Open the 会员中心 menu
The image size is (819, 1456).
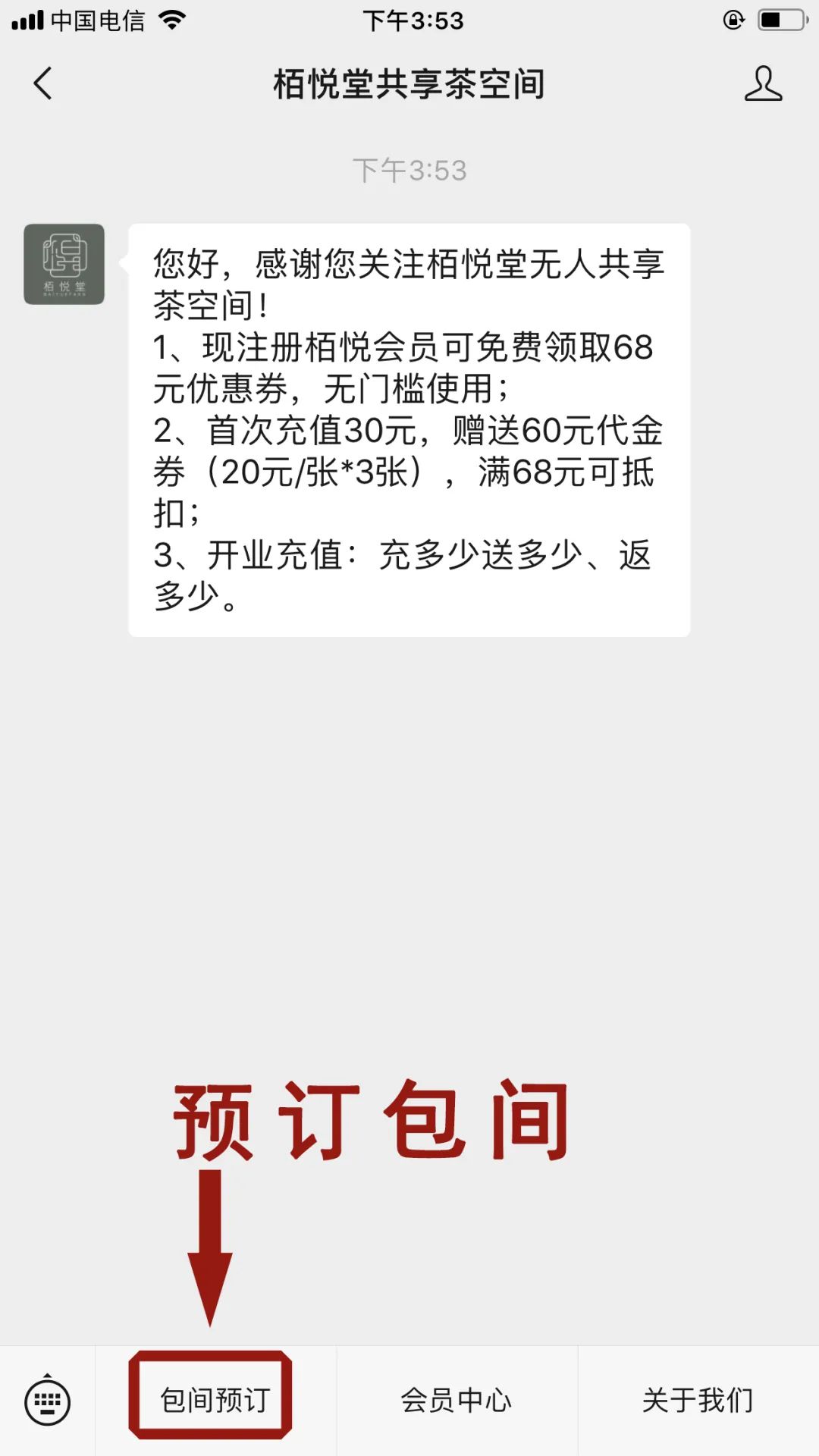(457, 1400)
